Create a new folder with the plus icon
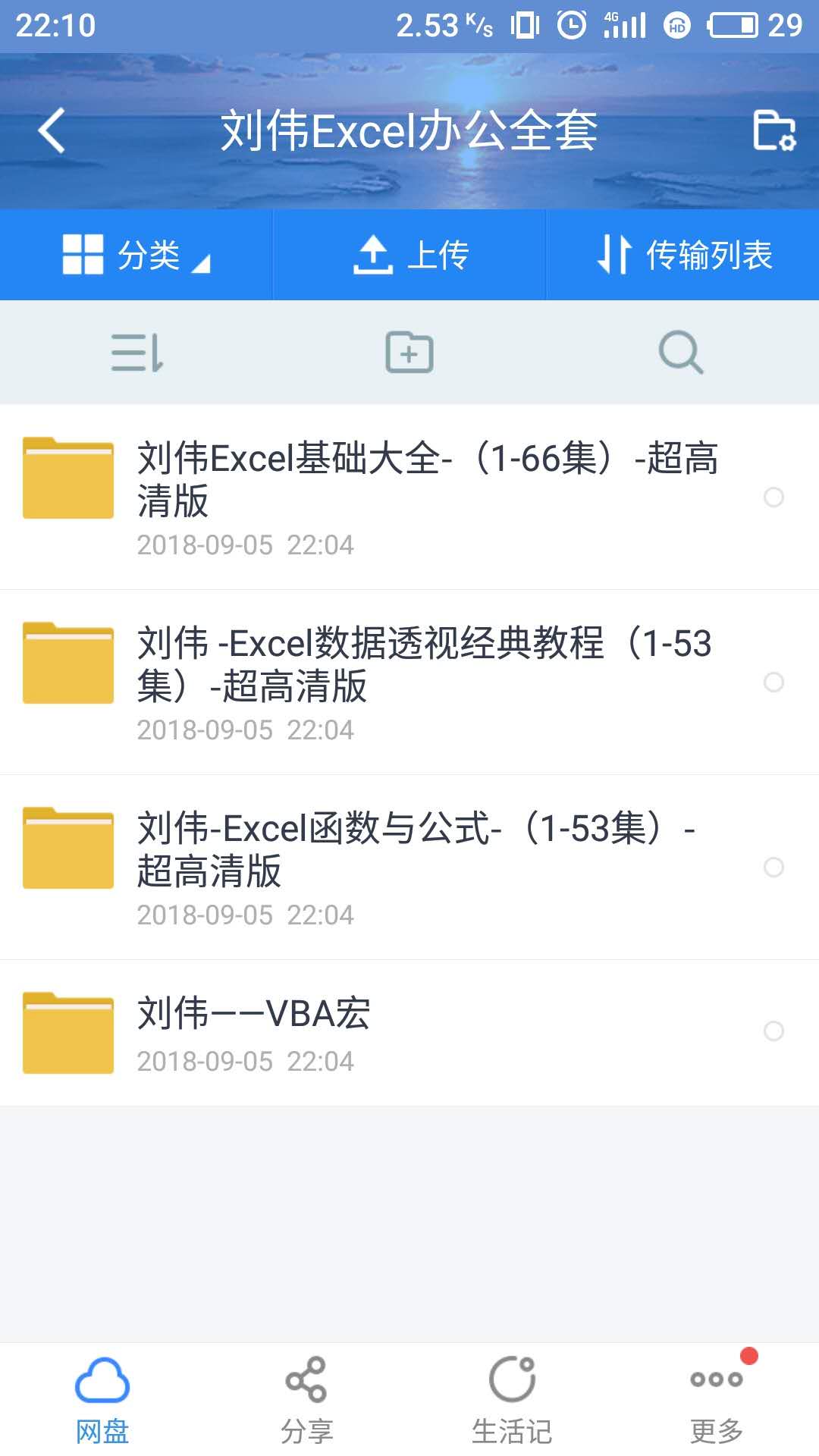This screenshot has width=819, height=1456. 409,353
